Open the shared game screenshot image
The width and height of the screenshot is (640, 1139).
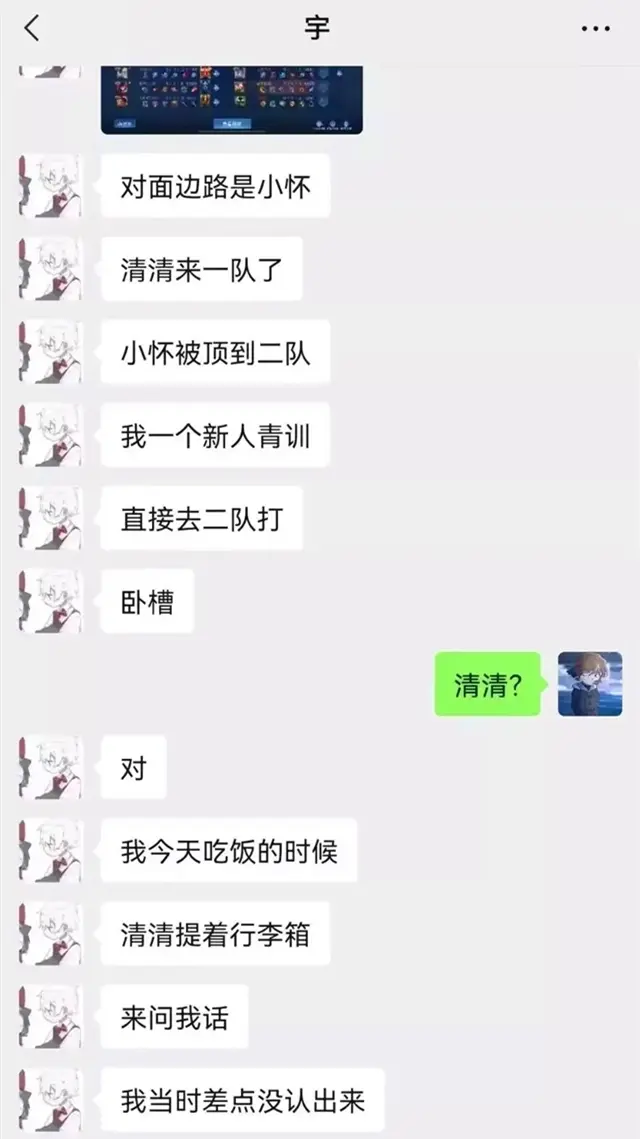231,100
